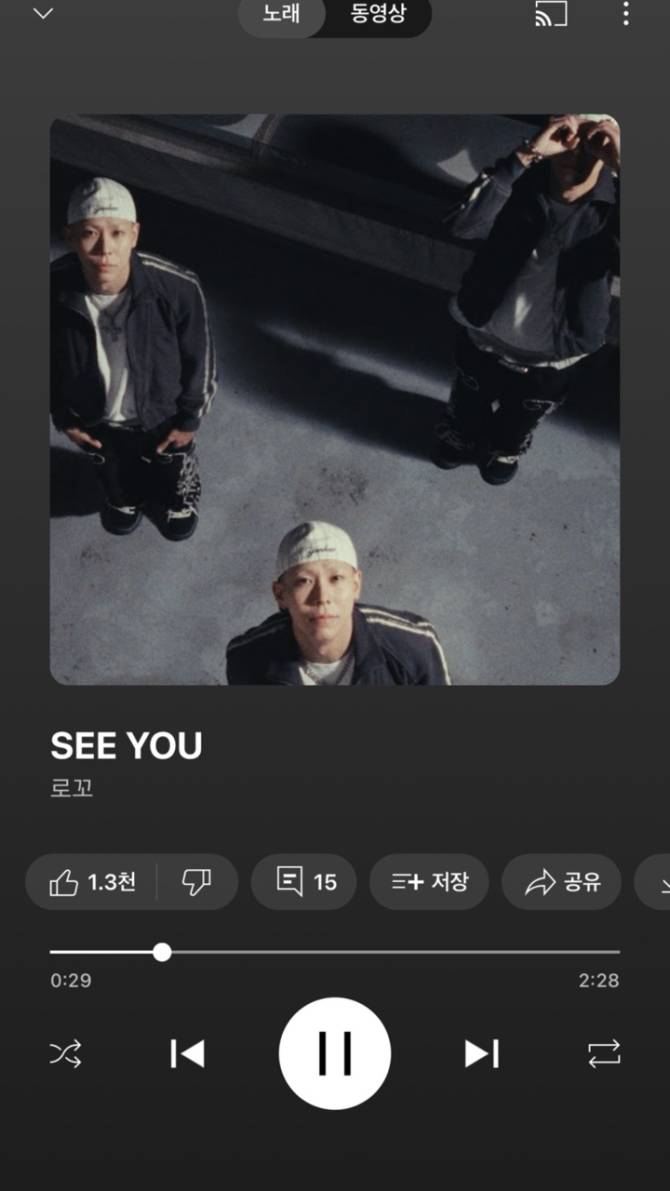
Task: Open the three-dot overflow menu
Action: click(x=626, y=14)
